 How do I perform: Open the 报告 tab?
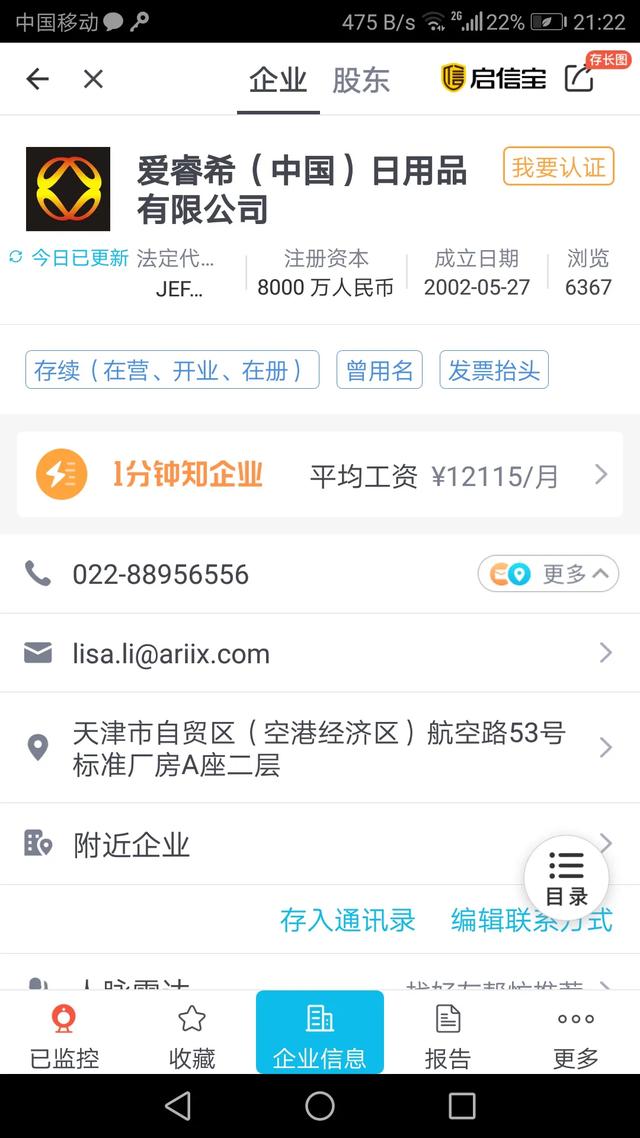[x=447, y=1036]
